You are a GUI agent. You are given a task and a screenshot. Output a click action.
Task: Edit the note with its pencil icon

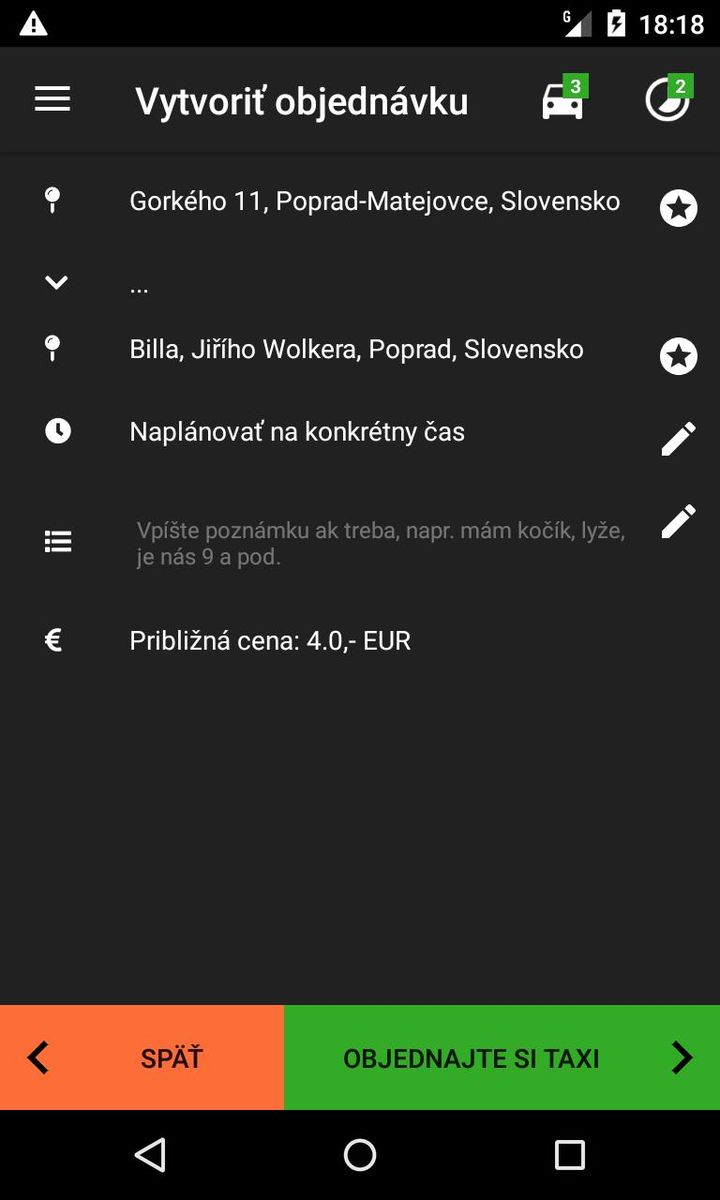coord(678,521)
